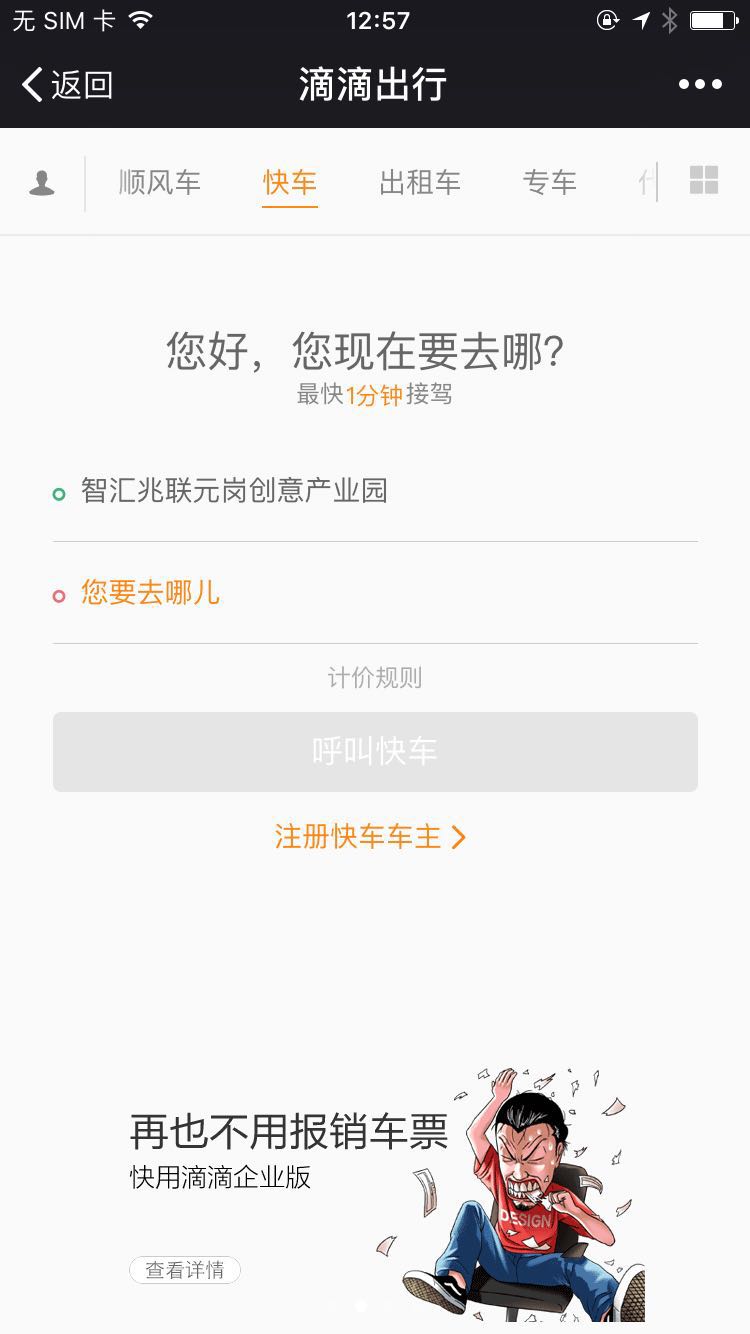Viewport: 750px width, 1334px height.
Task: Click the red destination dot
Action: 57,593
